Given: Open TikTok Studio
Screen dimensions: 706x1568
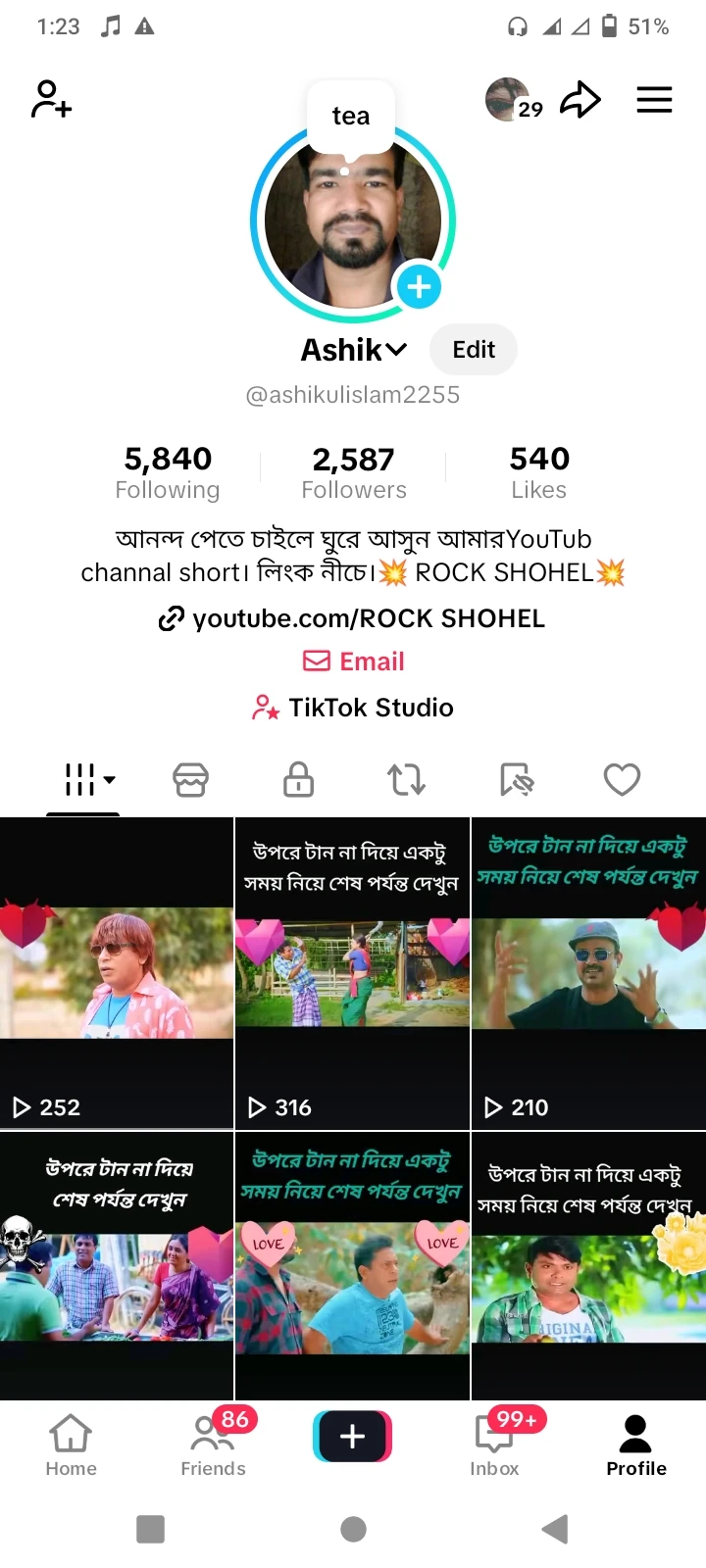Looking at the screenshot, I should (353, 708).
